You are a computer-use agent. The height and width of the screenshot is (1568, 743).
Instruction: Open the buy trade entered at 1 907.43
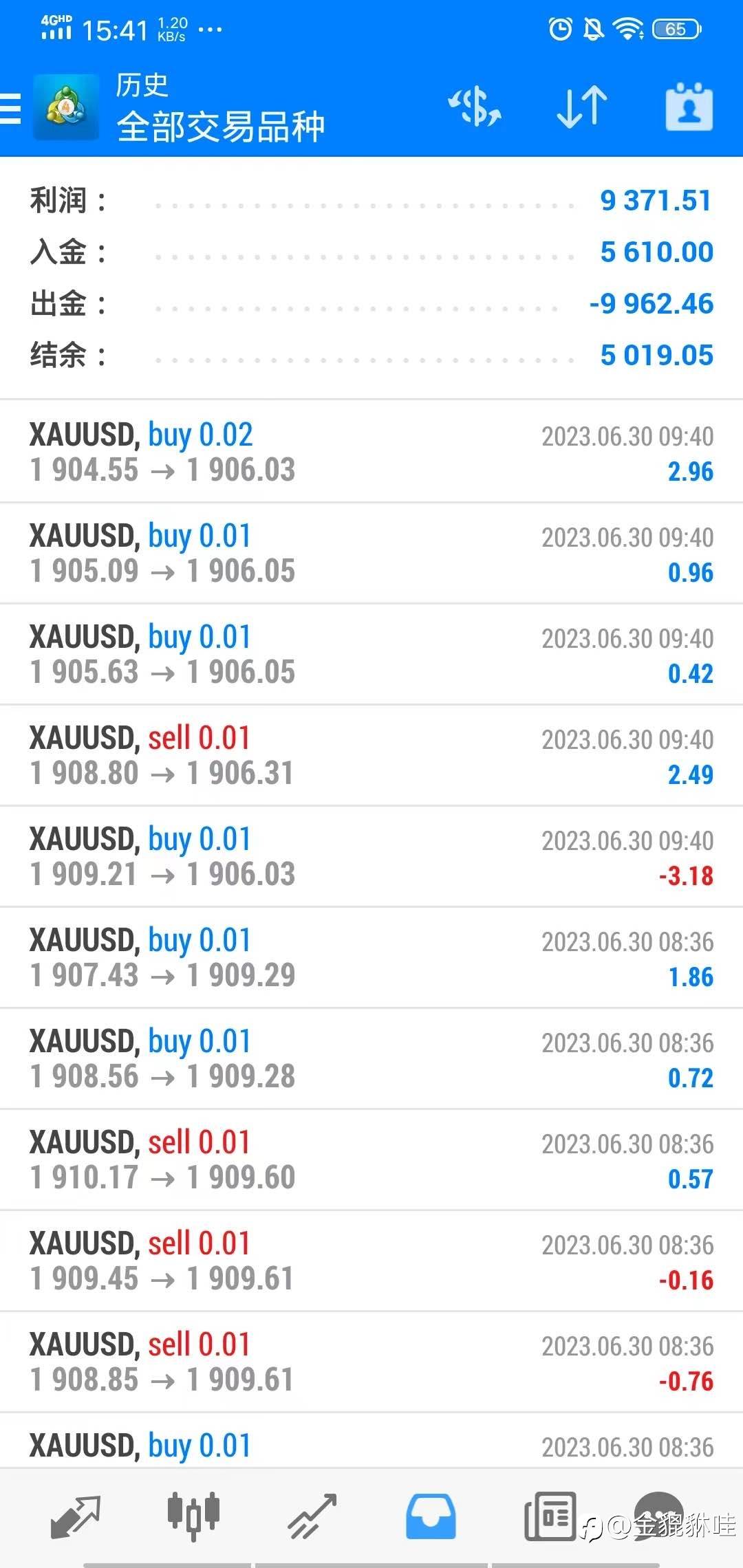pyautogui.click(x=371, y=957)
